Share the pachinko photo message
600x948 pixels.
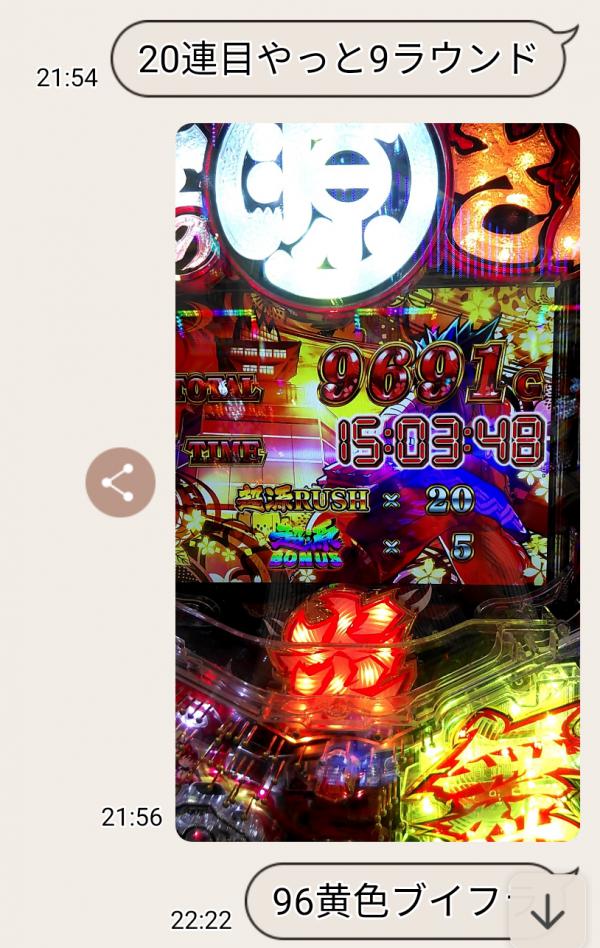[120, 482]
